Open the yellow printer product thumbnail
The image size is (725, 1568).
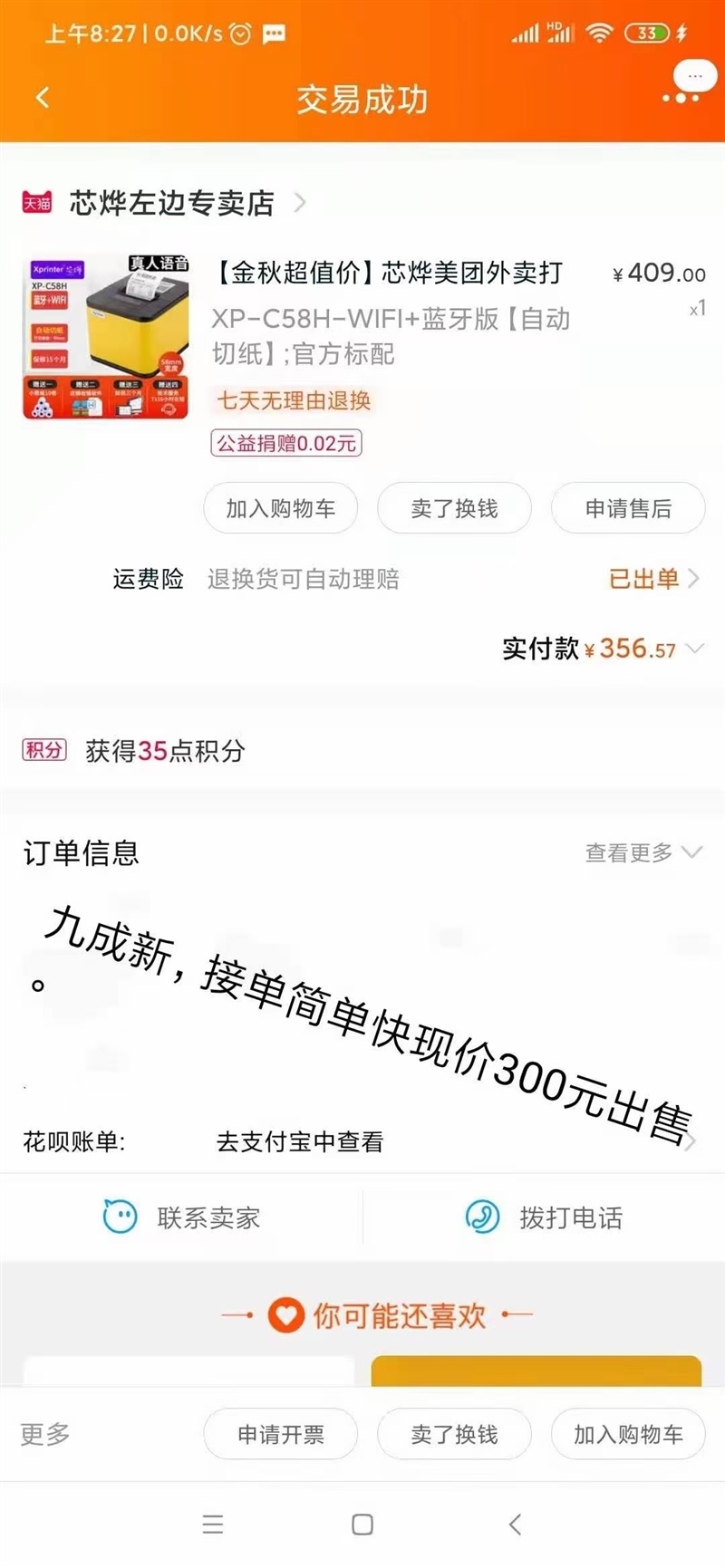coord(106,337)
